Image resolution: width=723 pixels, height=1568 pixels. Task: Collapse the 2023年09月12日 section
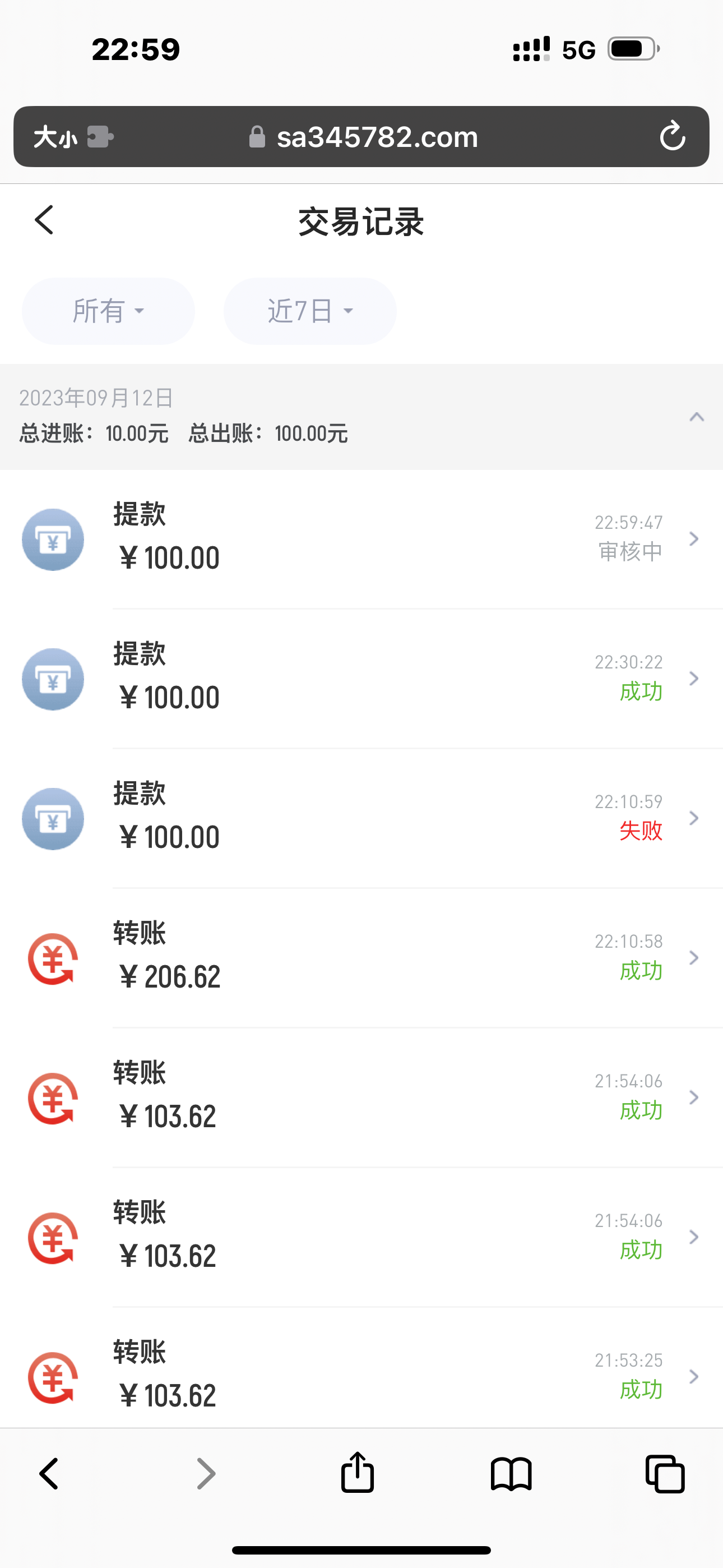point(696,418)
